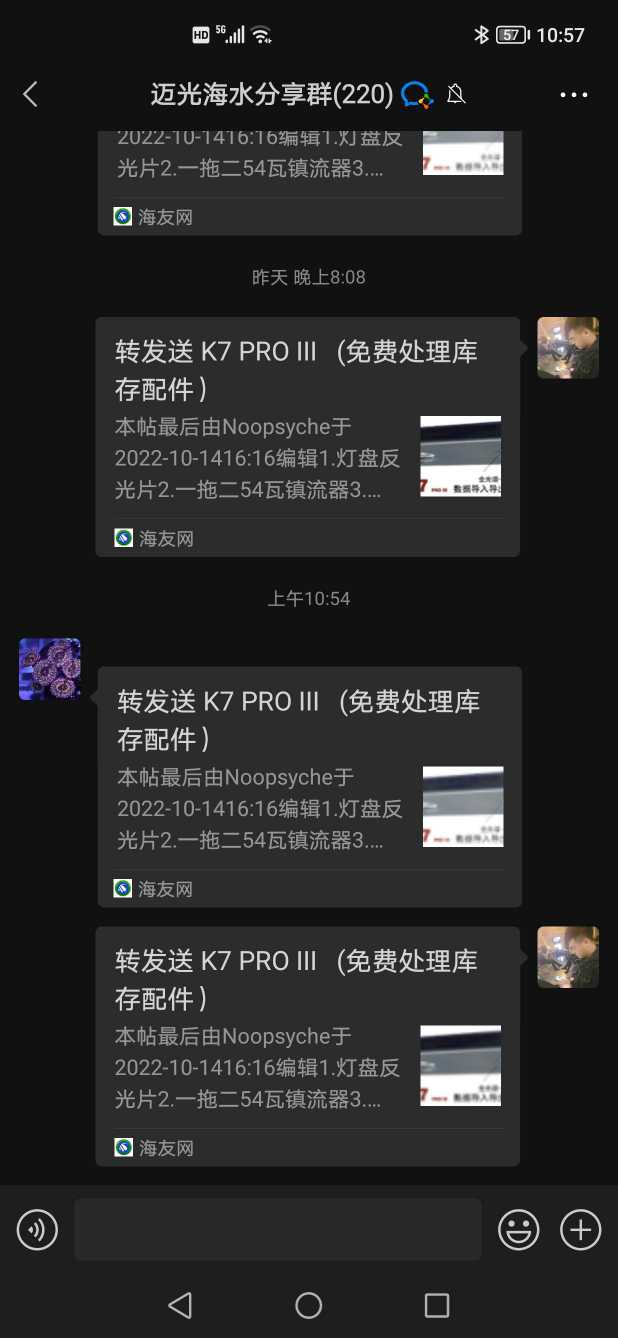
Task: Go back to the chat list
Action: tap(30, 94)
